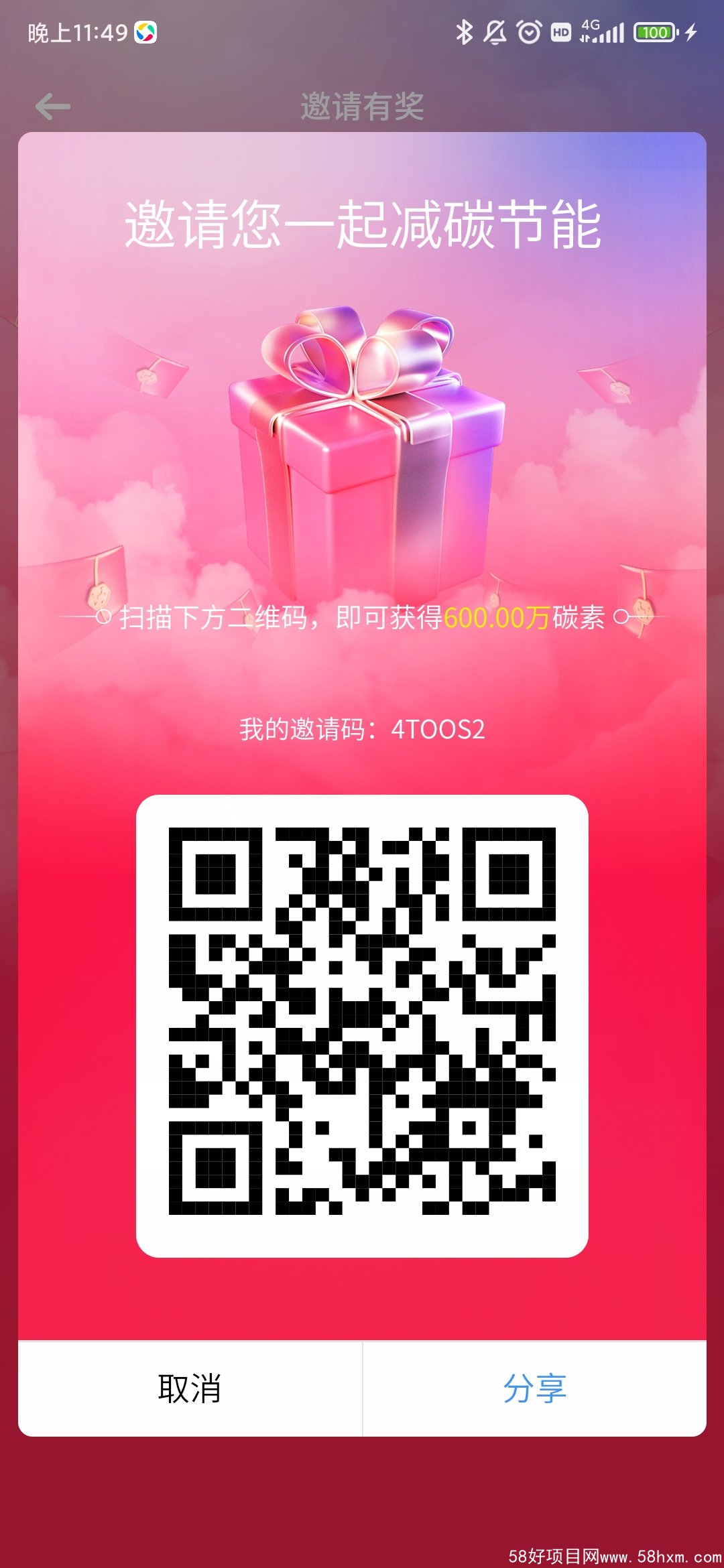Tap 取消 to cancel sharing
Image resolution: width=724 pixels, height=1568 pixels.
pyautogui.click(x=190, y=1388)
